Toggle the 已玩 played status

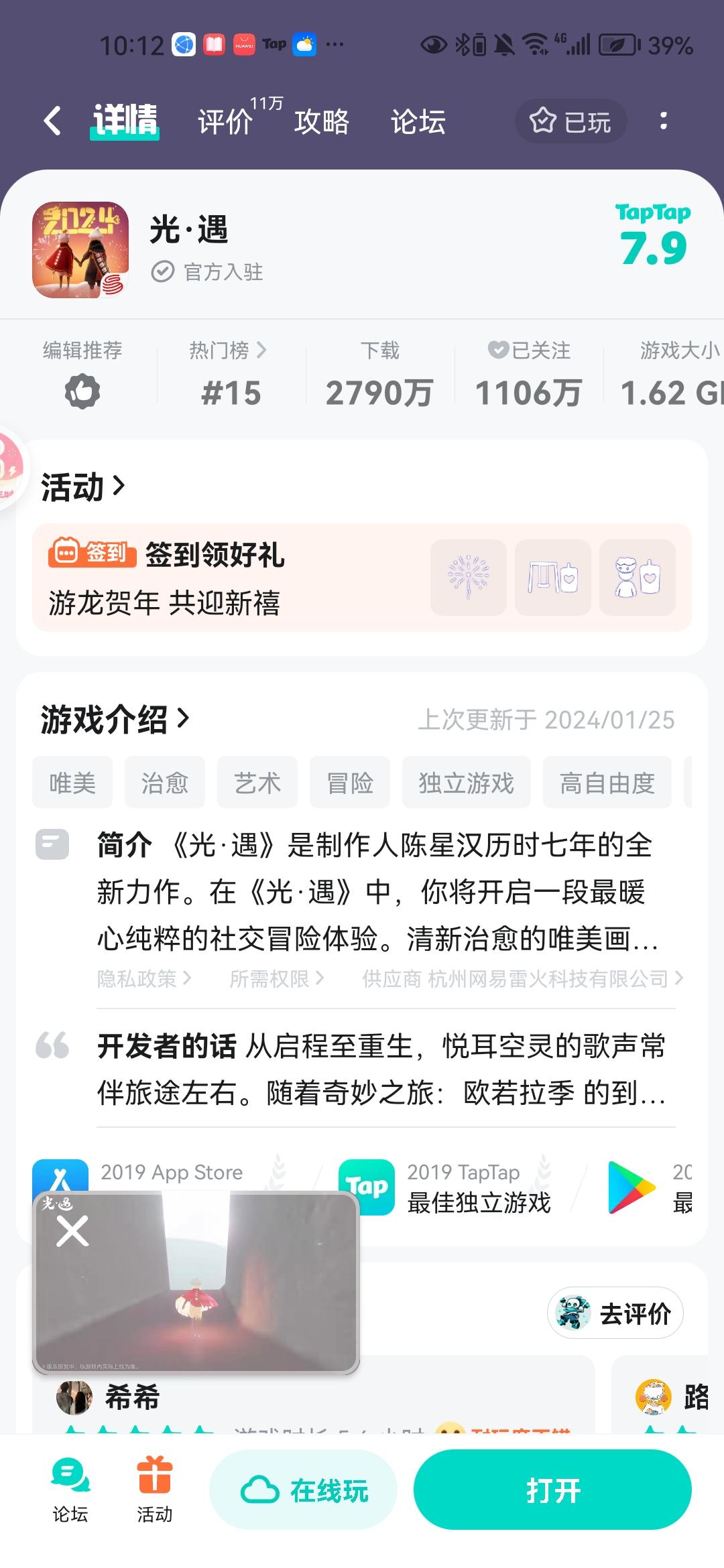coord(571,121)
